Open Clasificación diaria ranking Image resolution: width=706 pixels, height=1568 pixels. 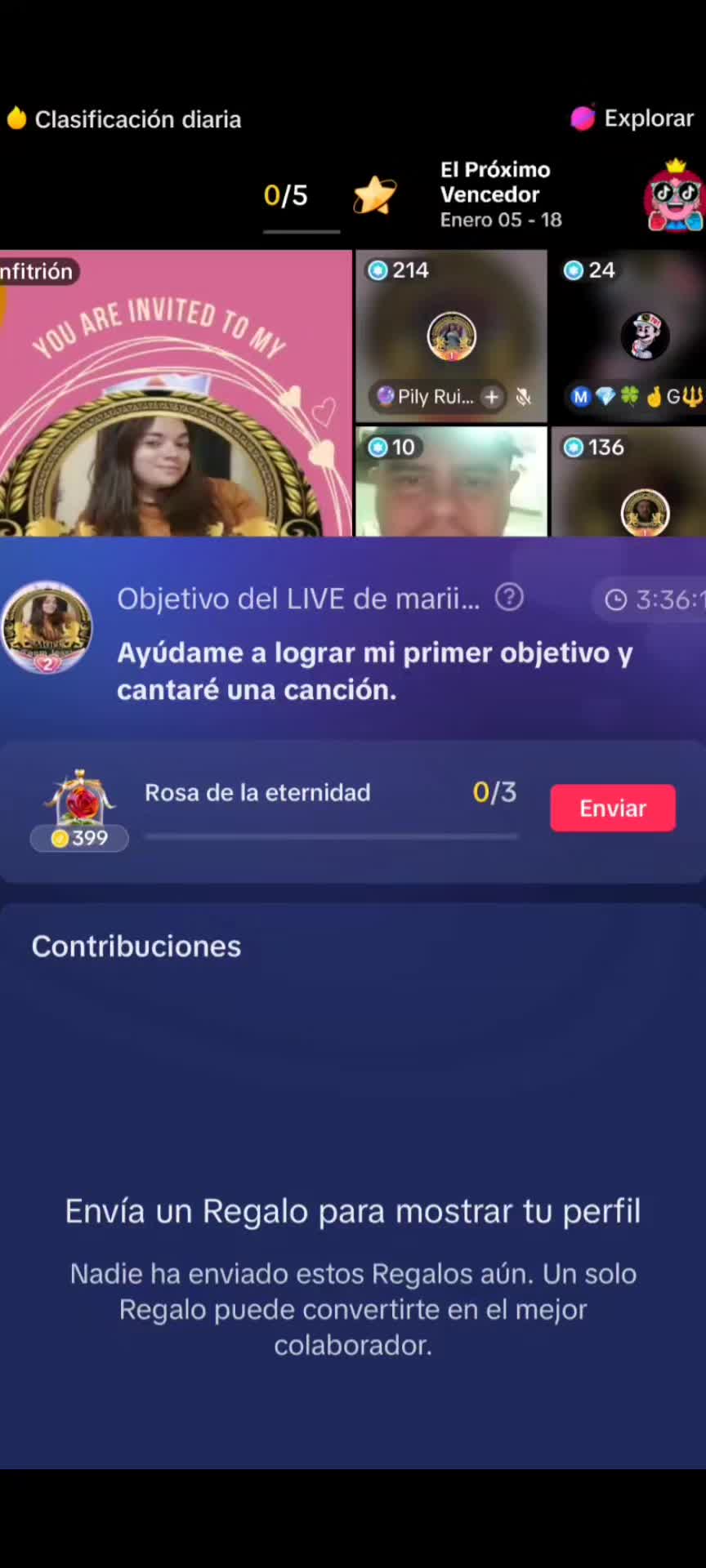[124, 119]
